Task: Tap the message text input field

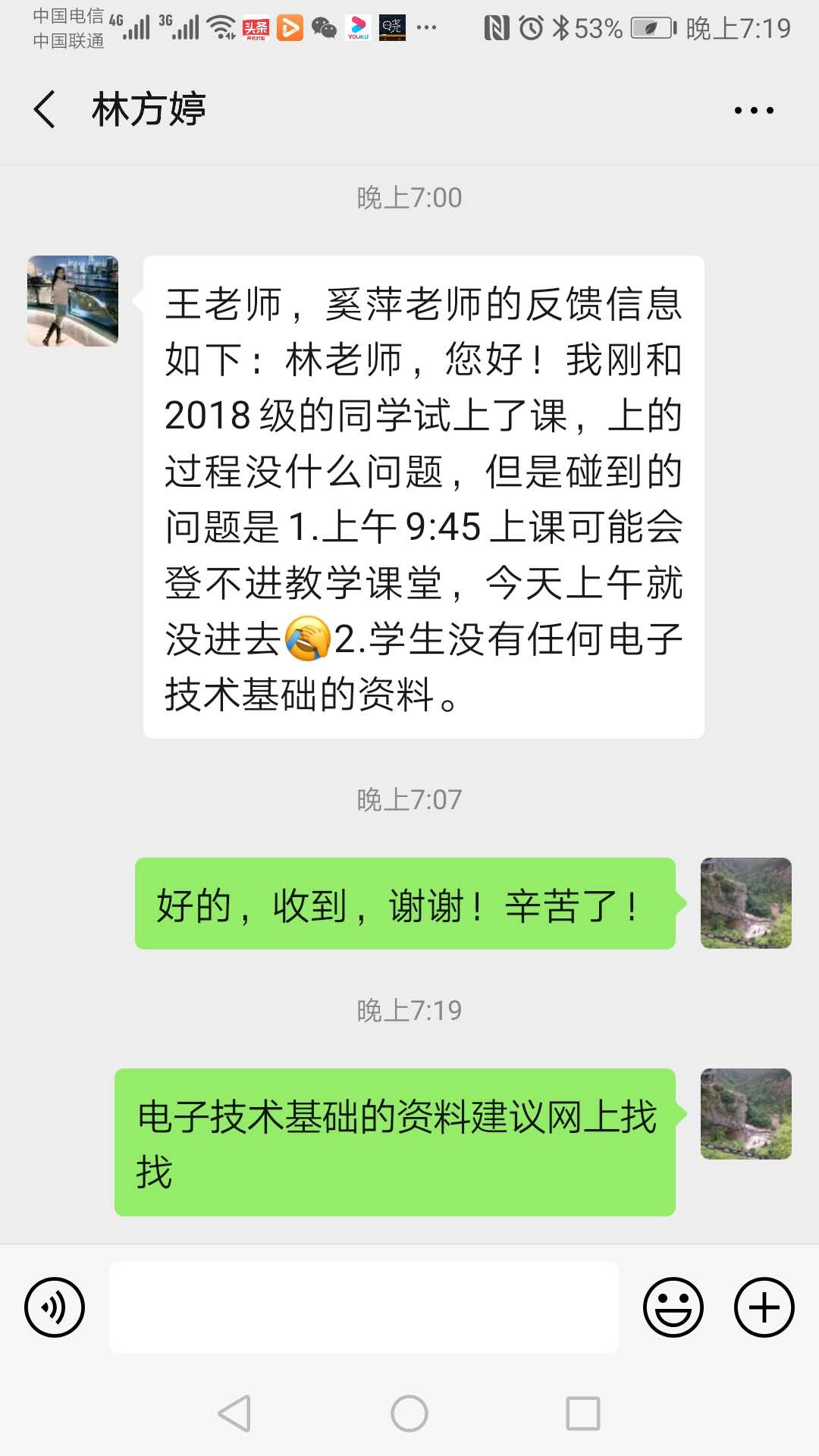Action: 364,1307
